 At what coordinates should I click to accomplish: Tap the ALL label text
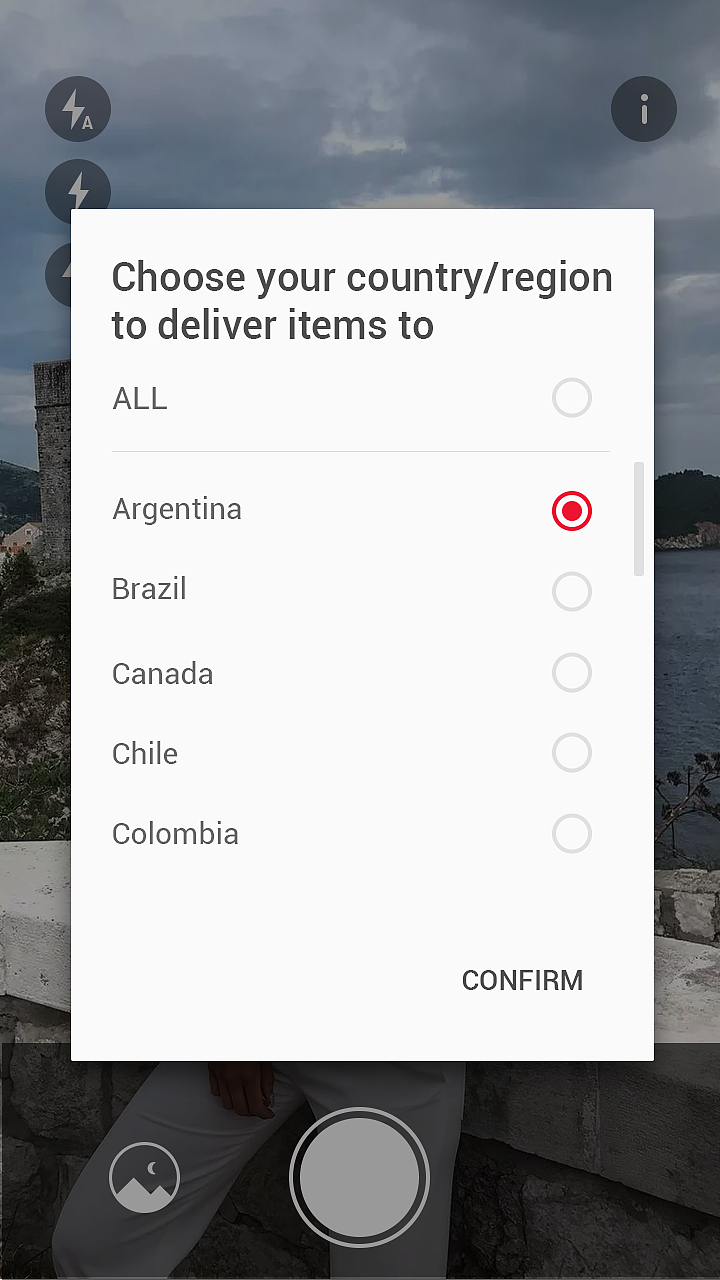point(139,398)
